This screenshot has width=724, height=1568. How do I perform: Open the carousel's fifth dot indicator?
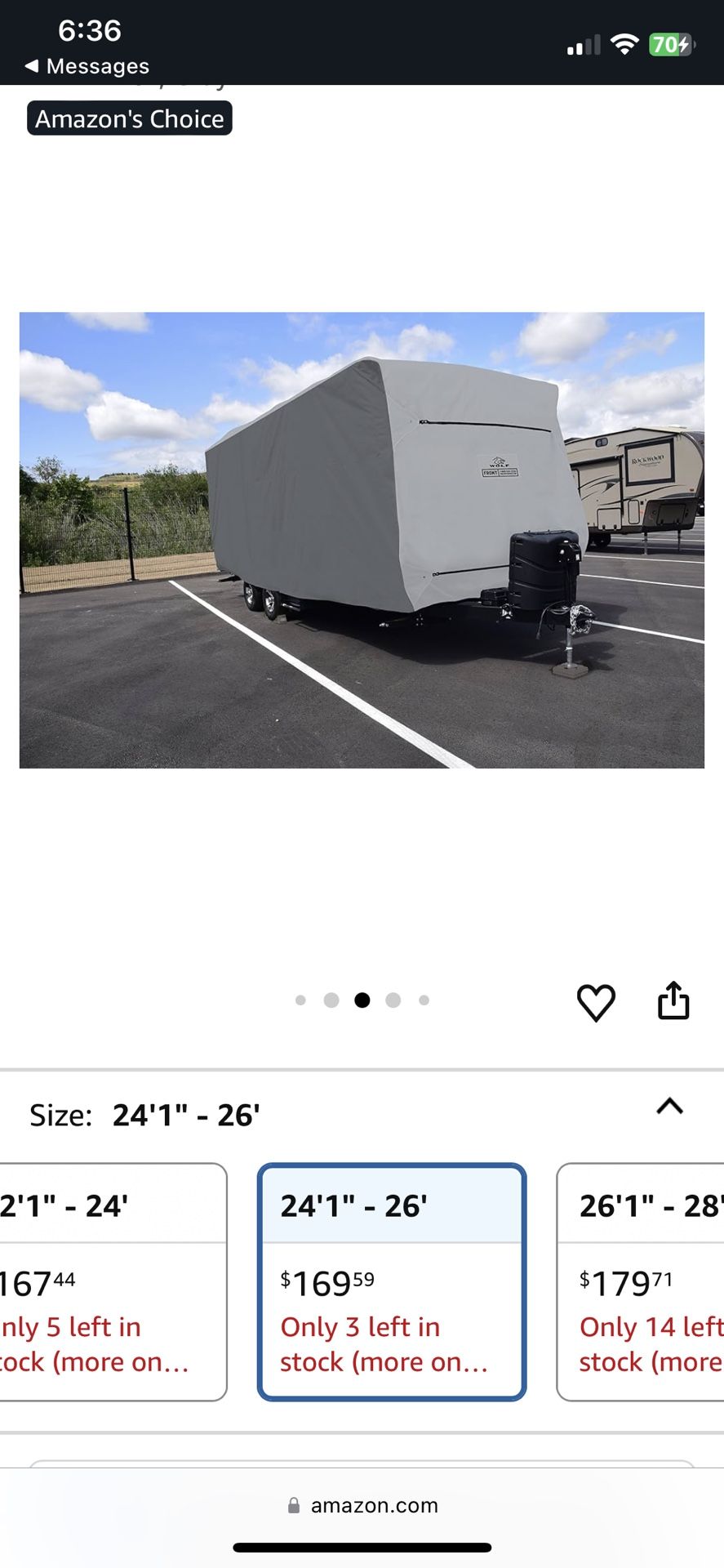tap(424, 1000)
